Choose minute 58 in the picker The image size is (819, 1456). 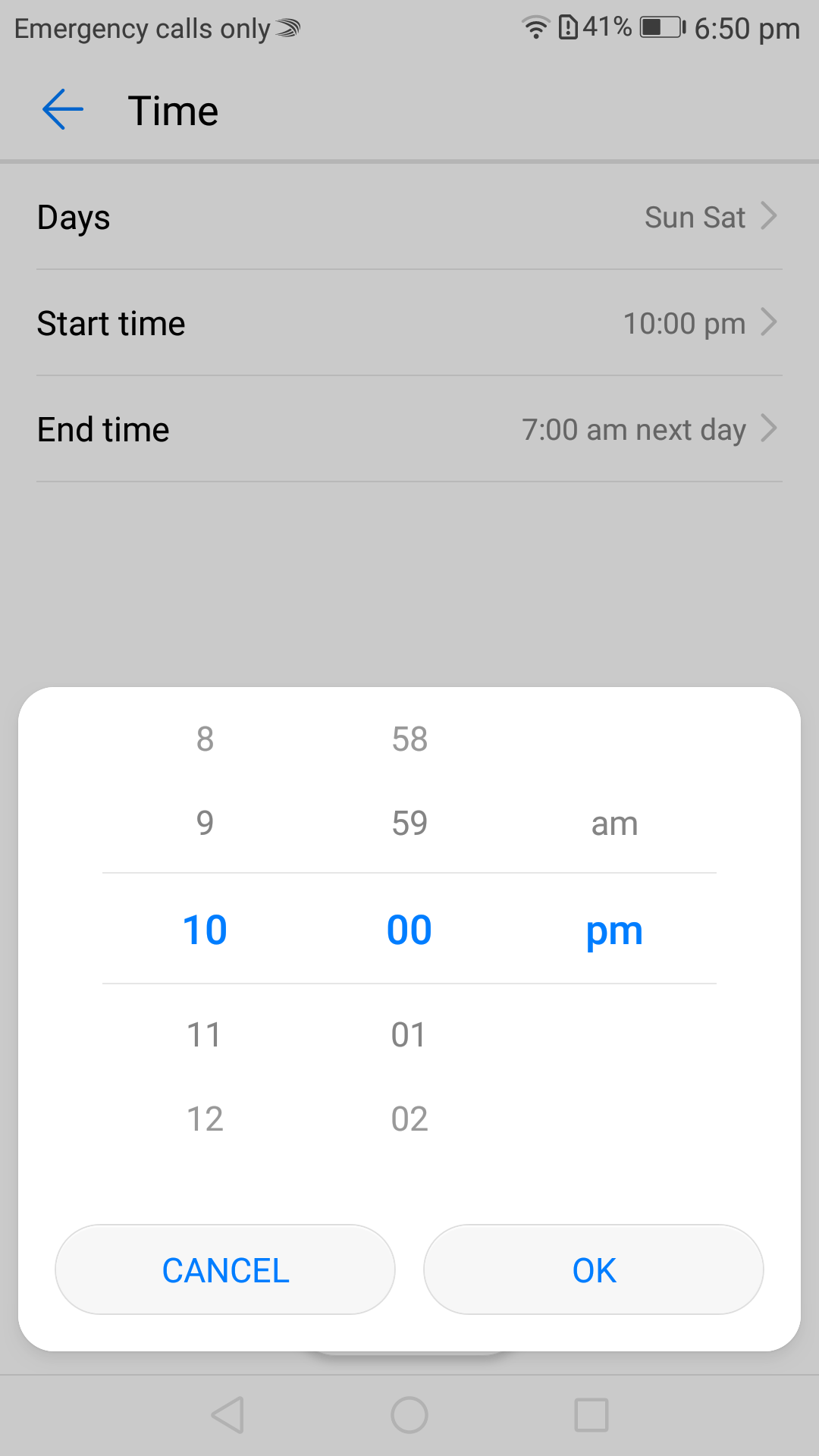409,739
